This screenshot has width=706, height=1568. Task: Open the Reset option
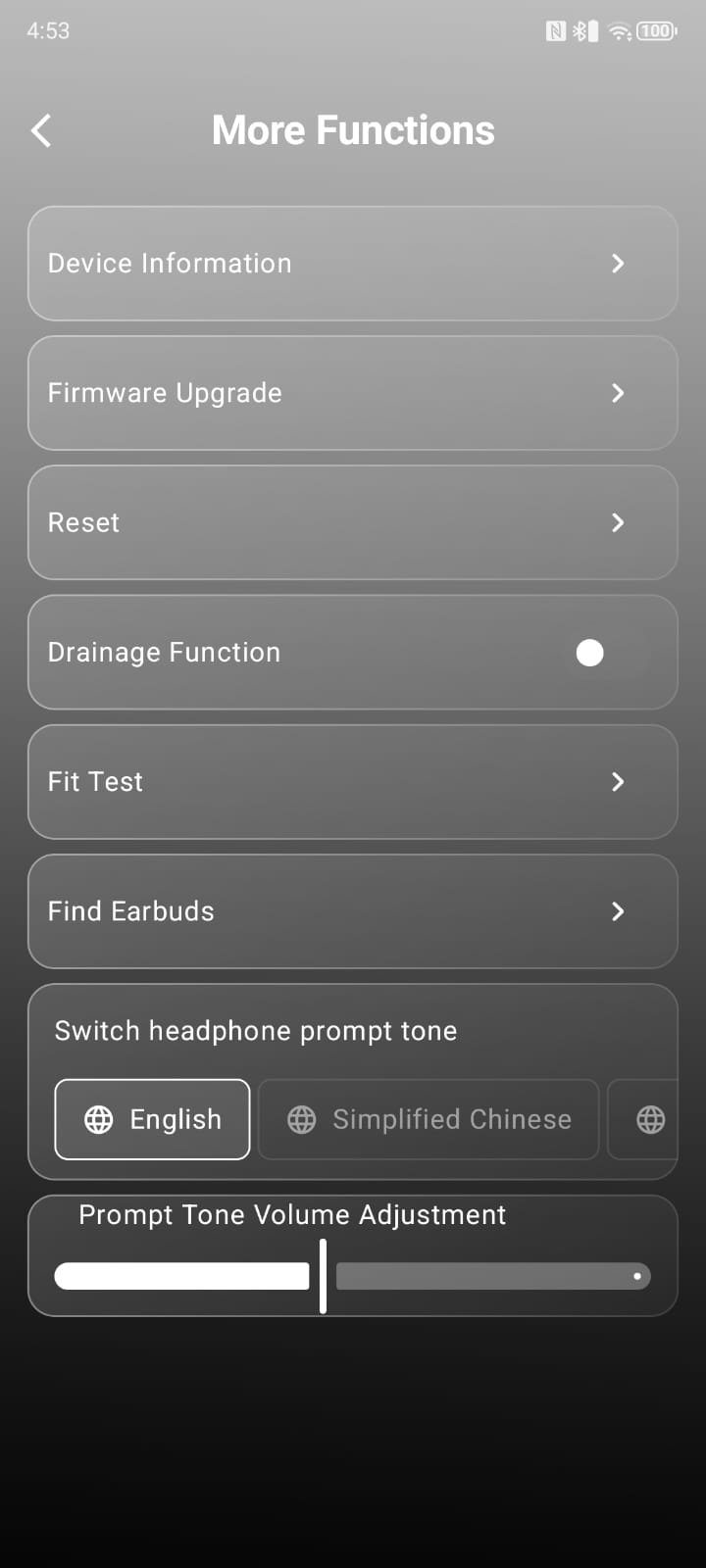(x=353, y=522)
